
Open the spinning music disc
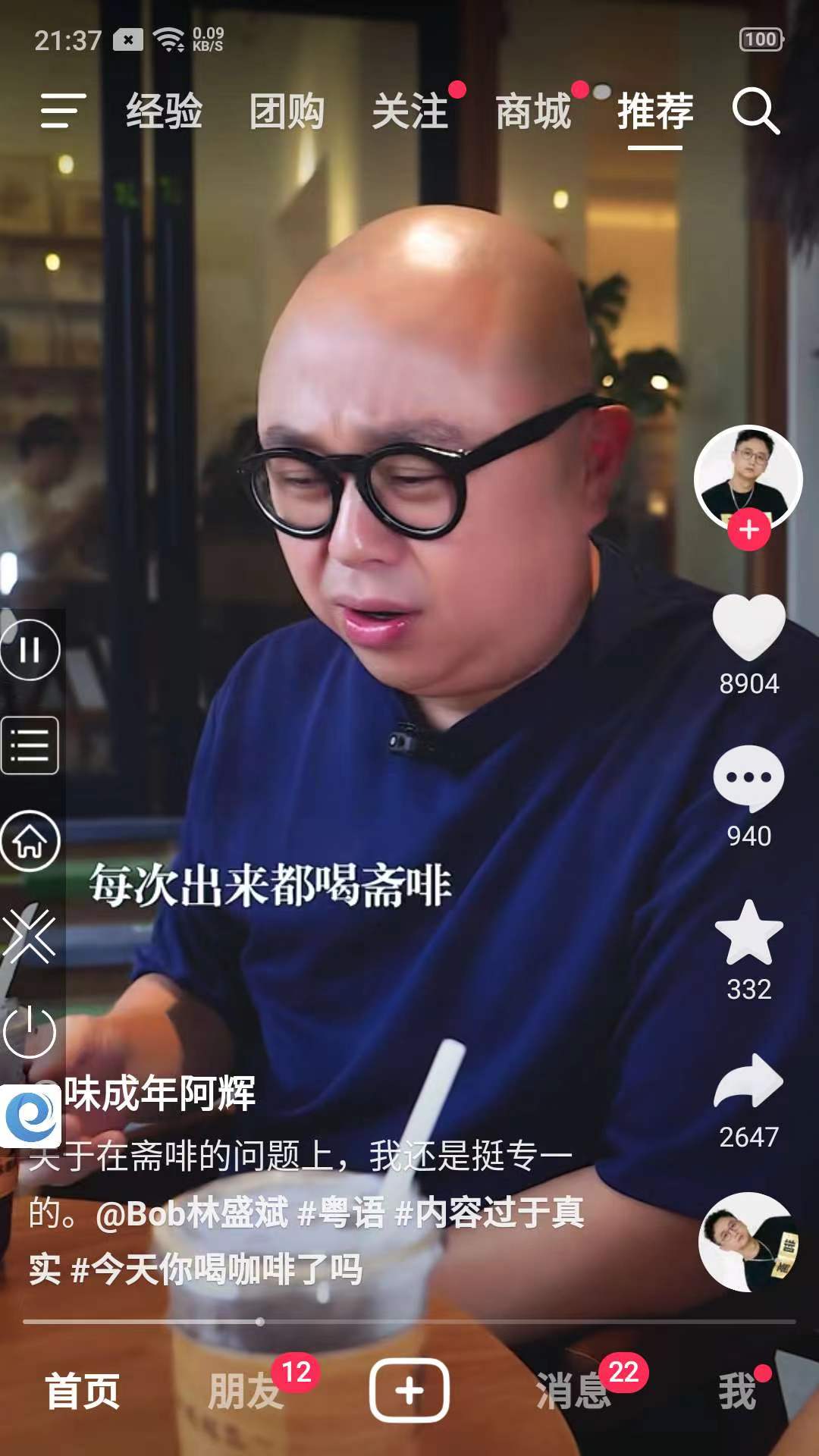coord(749,1241)
